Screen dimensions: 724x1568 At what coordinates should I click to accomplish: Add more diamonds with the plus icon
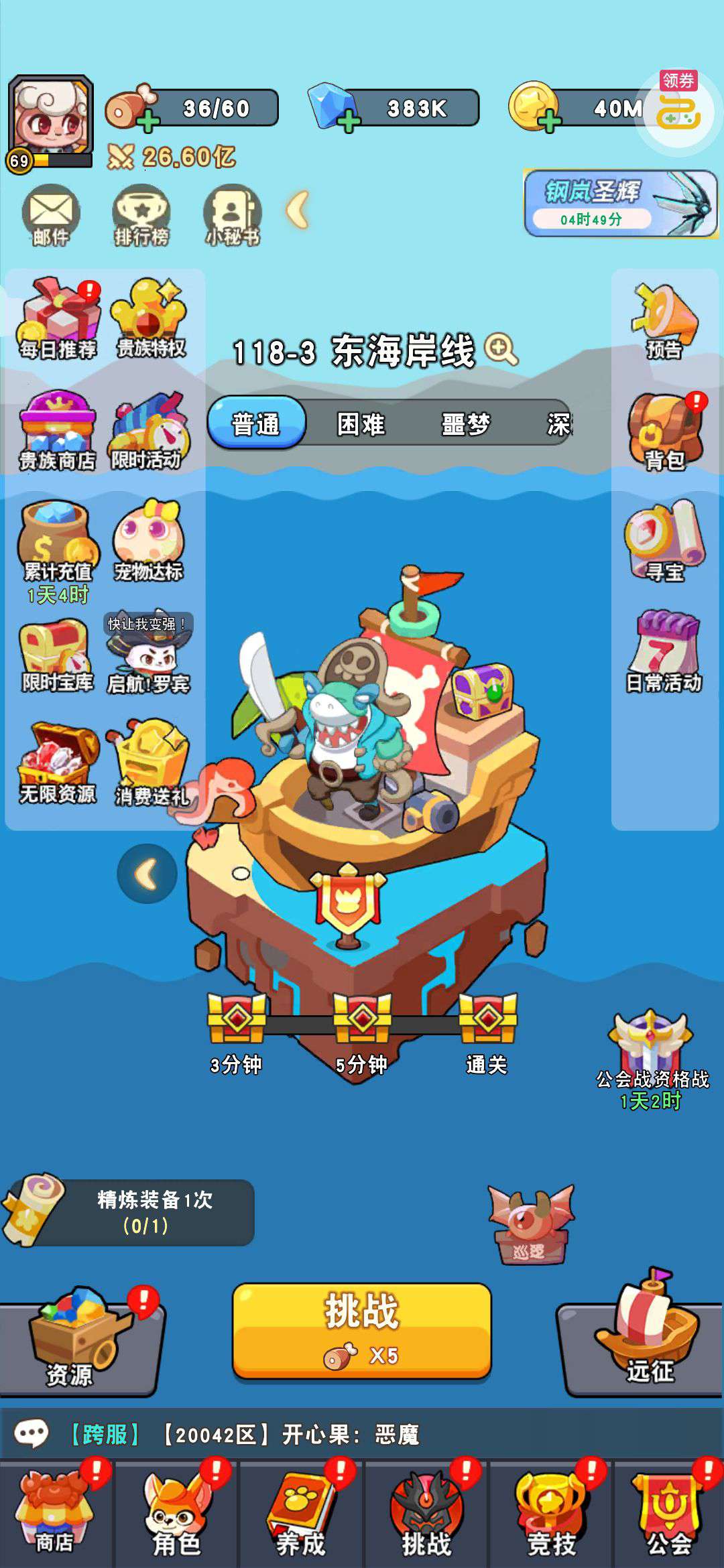click(348, 123)
